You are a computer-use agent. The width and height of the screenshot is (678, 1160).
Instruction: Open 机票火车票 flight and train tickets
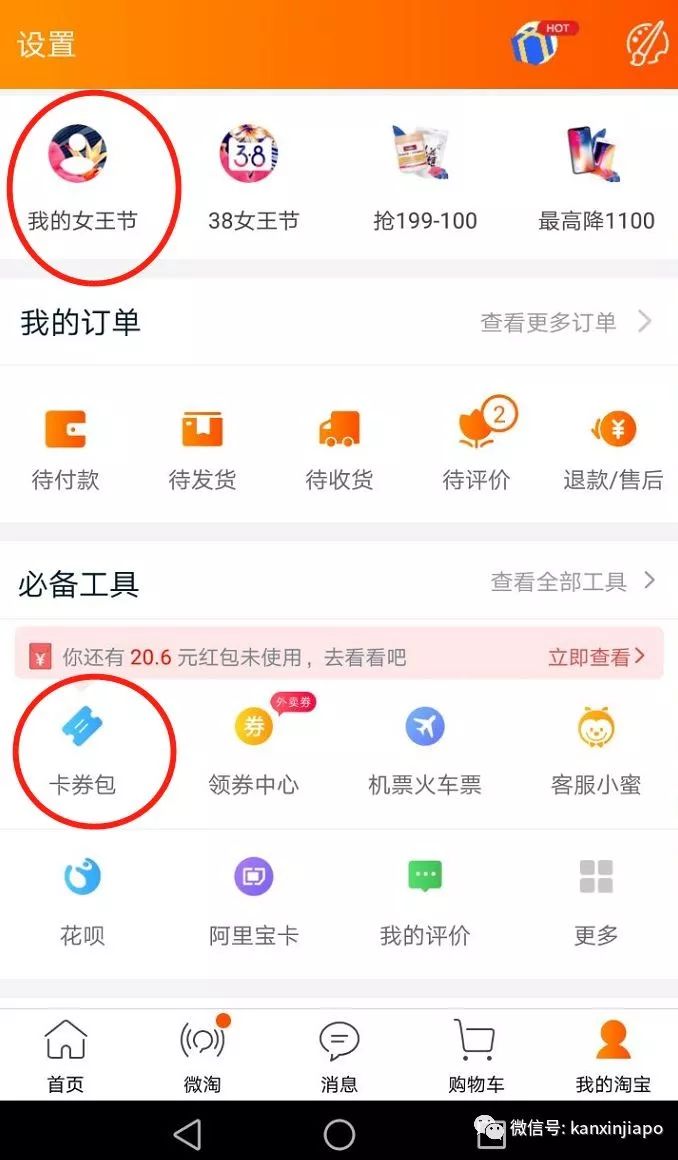425,750
